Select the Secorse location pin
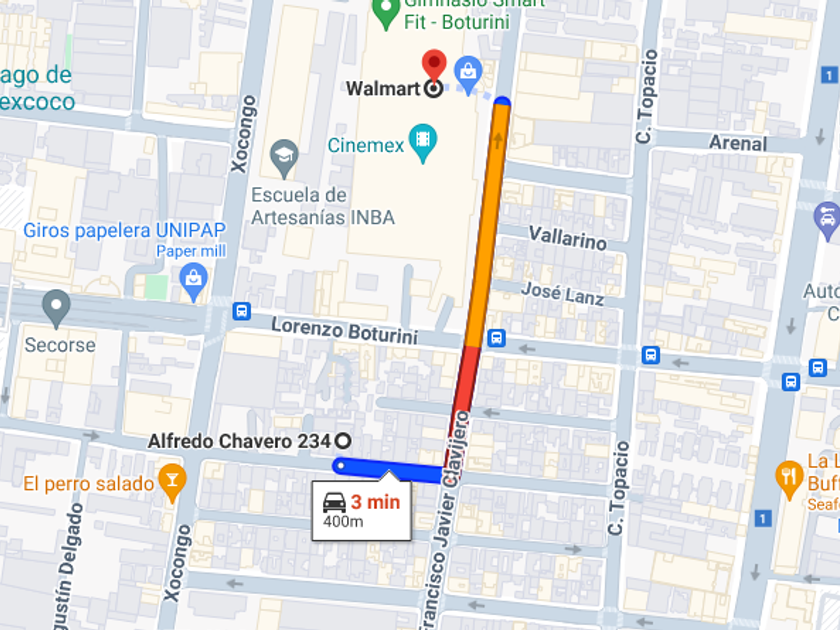The image size is (840, 630). point(56,310)
